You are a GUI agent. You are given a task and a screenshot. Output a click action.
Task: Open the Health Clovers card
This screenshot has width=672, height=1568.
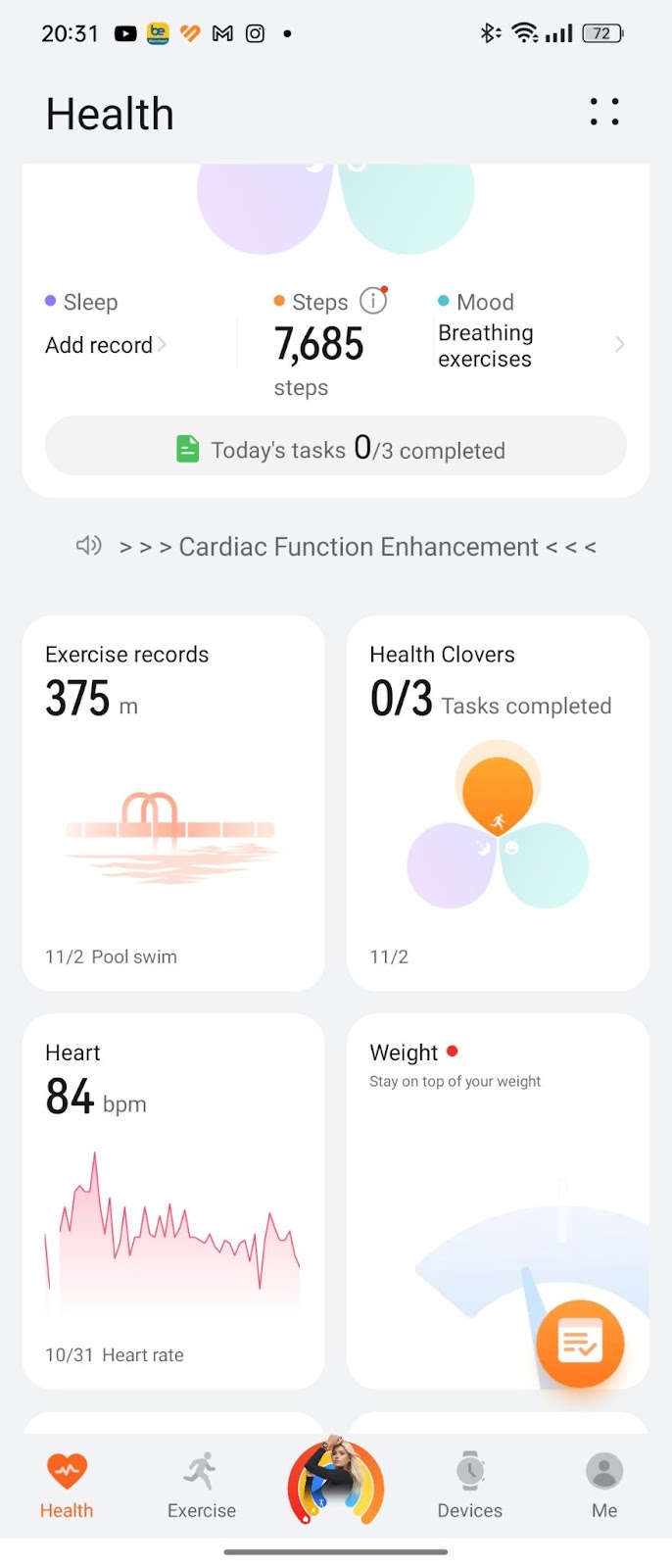point(498,802)
